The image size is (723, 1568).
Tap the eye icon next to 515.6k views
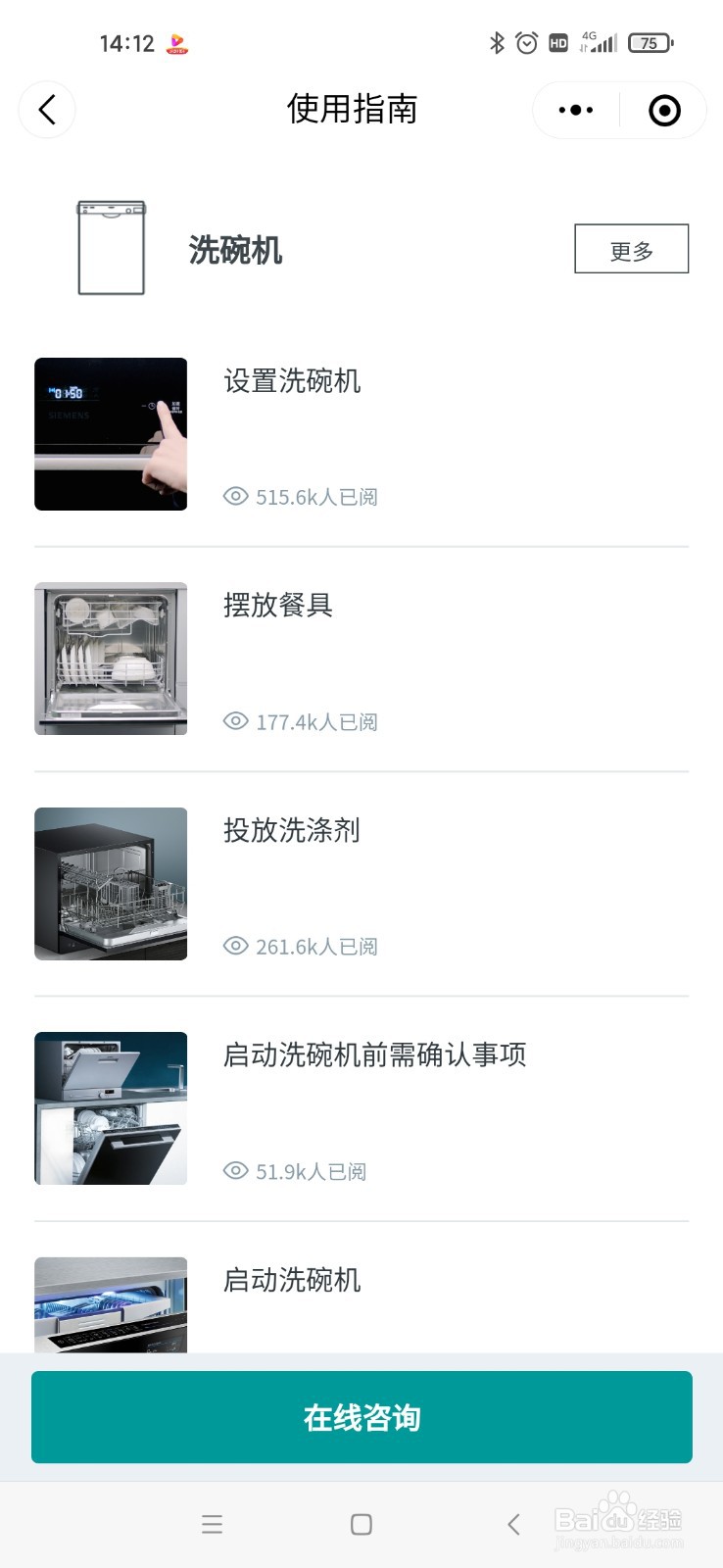[x=235, y=497]
